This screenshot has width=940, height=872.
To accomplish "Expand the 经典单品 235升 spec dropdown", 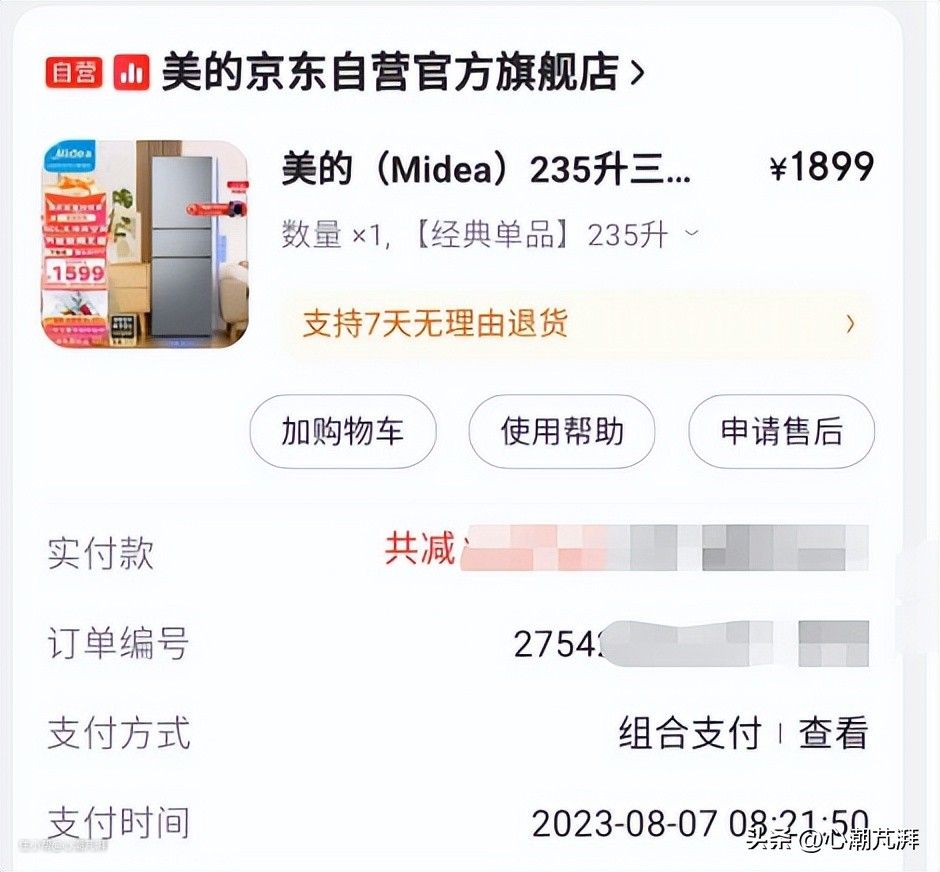I will 692,235.
